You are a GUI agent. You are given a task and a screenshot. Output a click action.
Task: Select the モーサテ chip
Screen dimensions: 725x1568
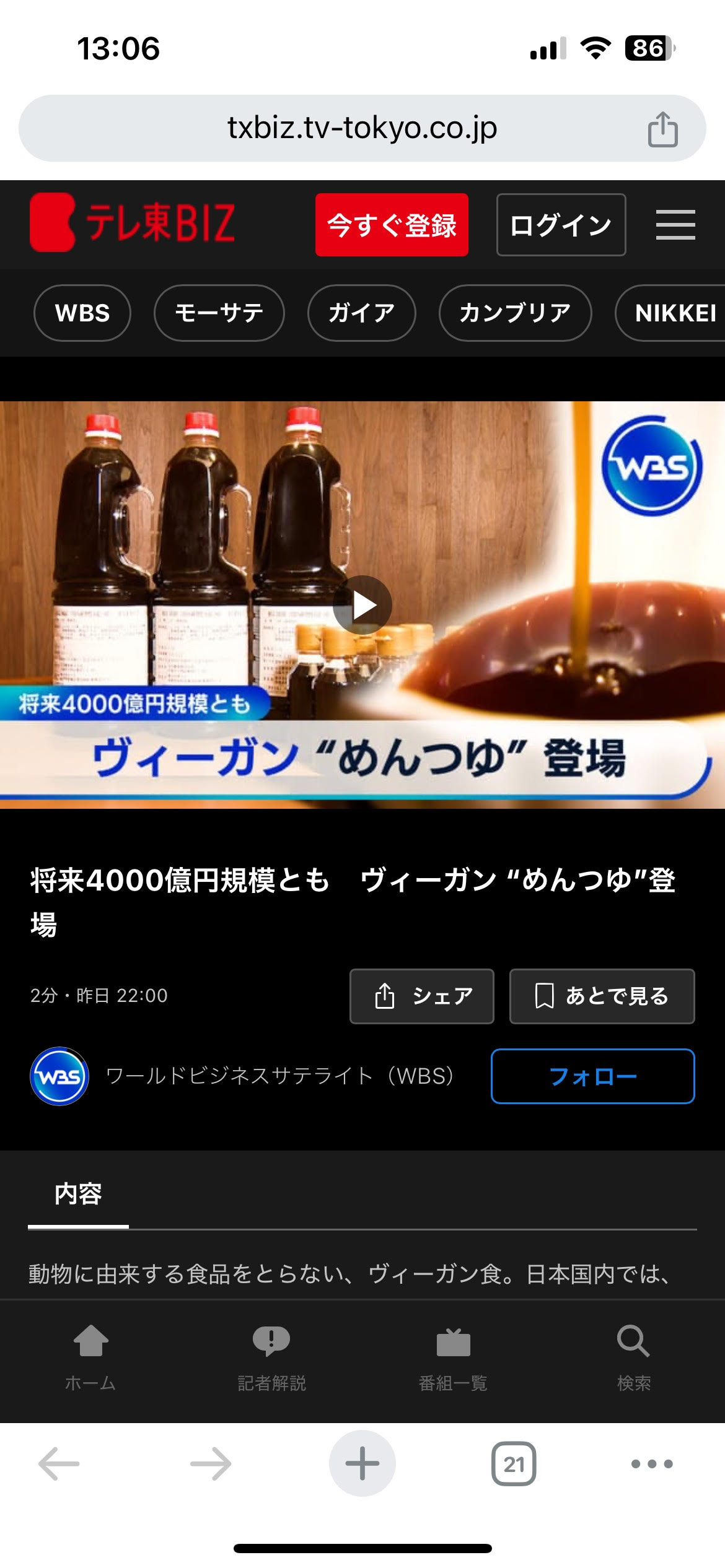(219, 313)
